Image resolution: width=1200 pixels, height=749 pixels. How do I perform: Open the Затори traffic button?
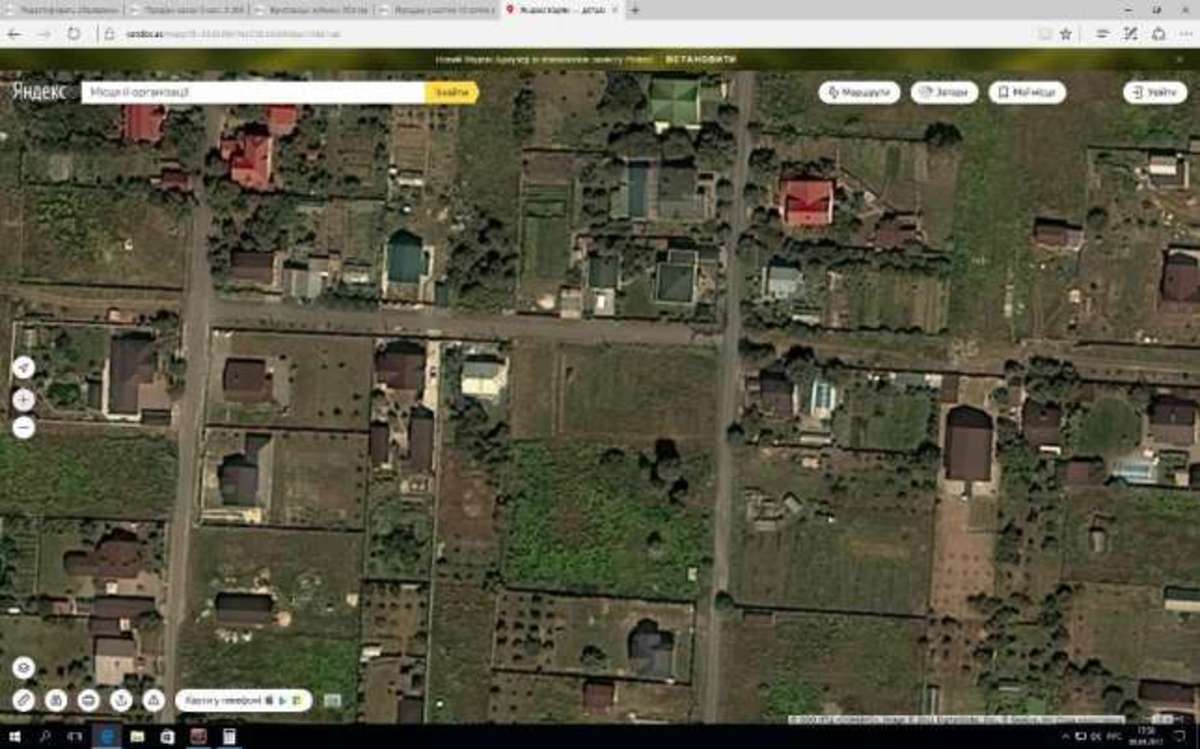click(944, 92)
